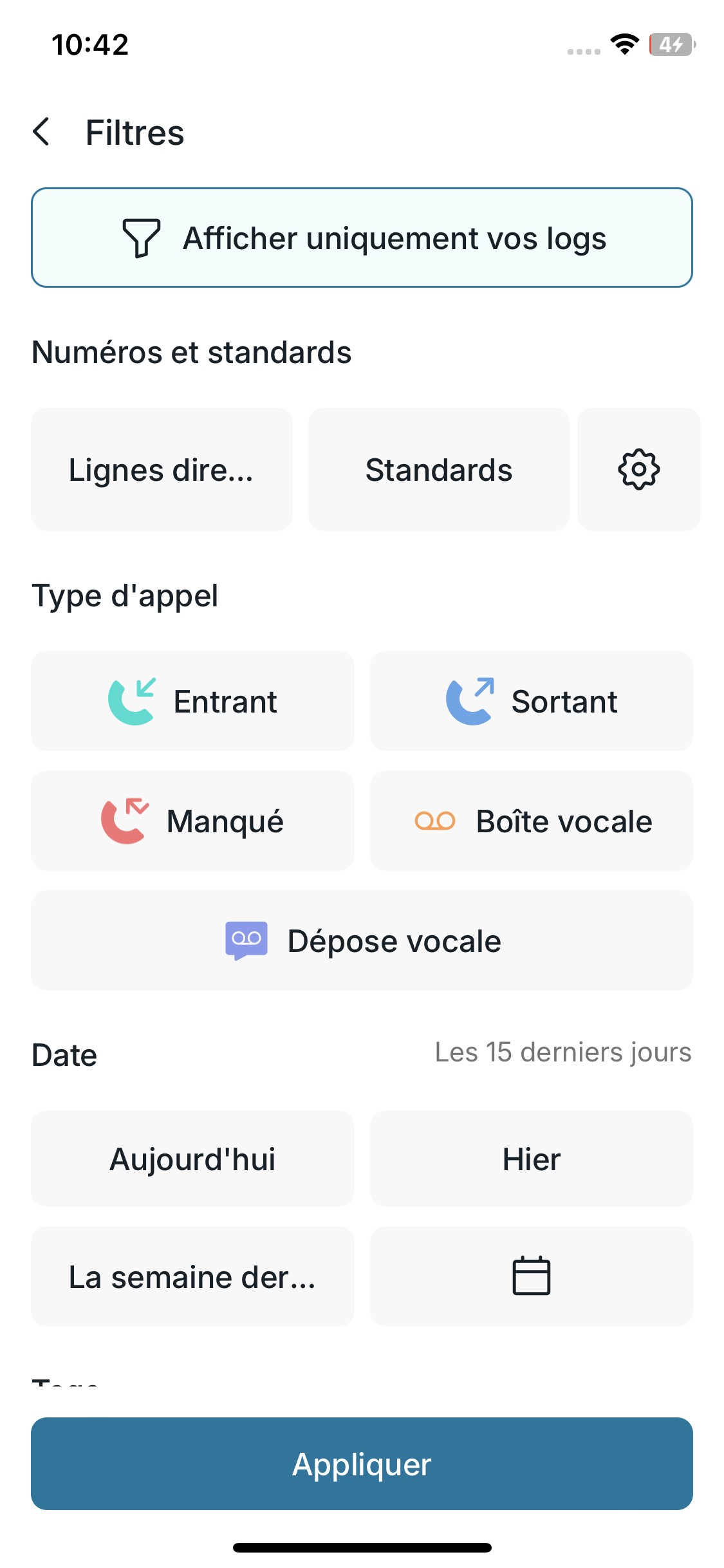Filter by Sortant calls
Image resolution: width=724 pixels, height=1568 pixels.
[x=531, y=701]
